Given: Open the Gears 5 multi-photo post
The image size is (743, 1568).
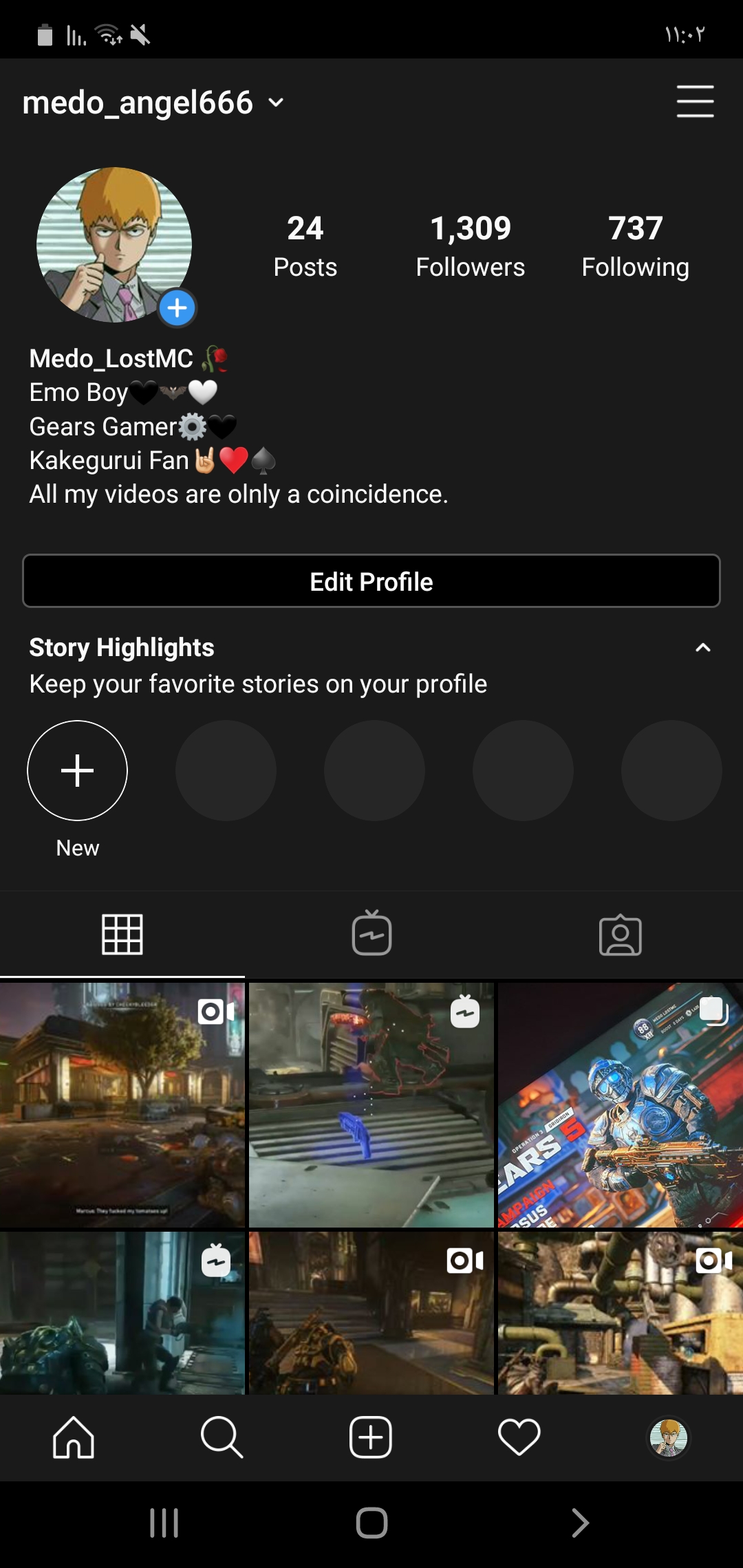Looking at the screenshot, I should 621,1104.
